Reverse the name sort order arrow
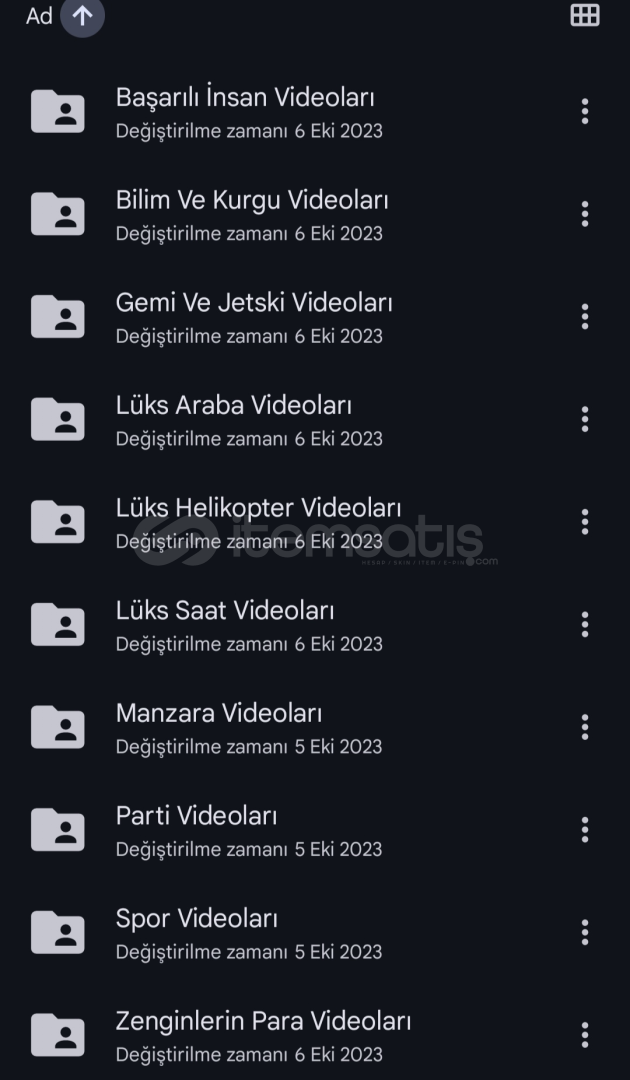 tap(83, 15)
